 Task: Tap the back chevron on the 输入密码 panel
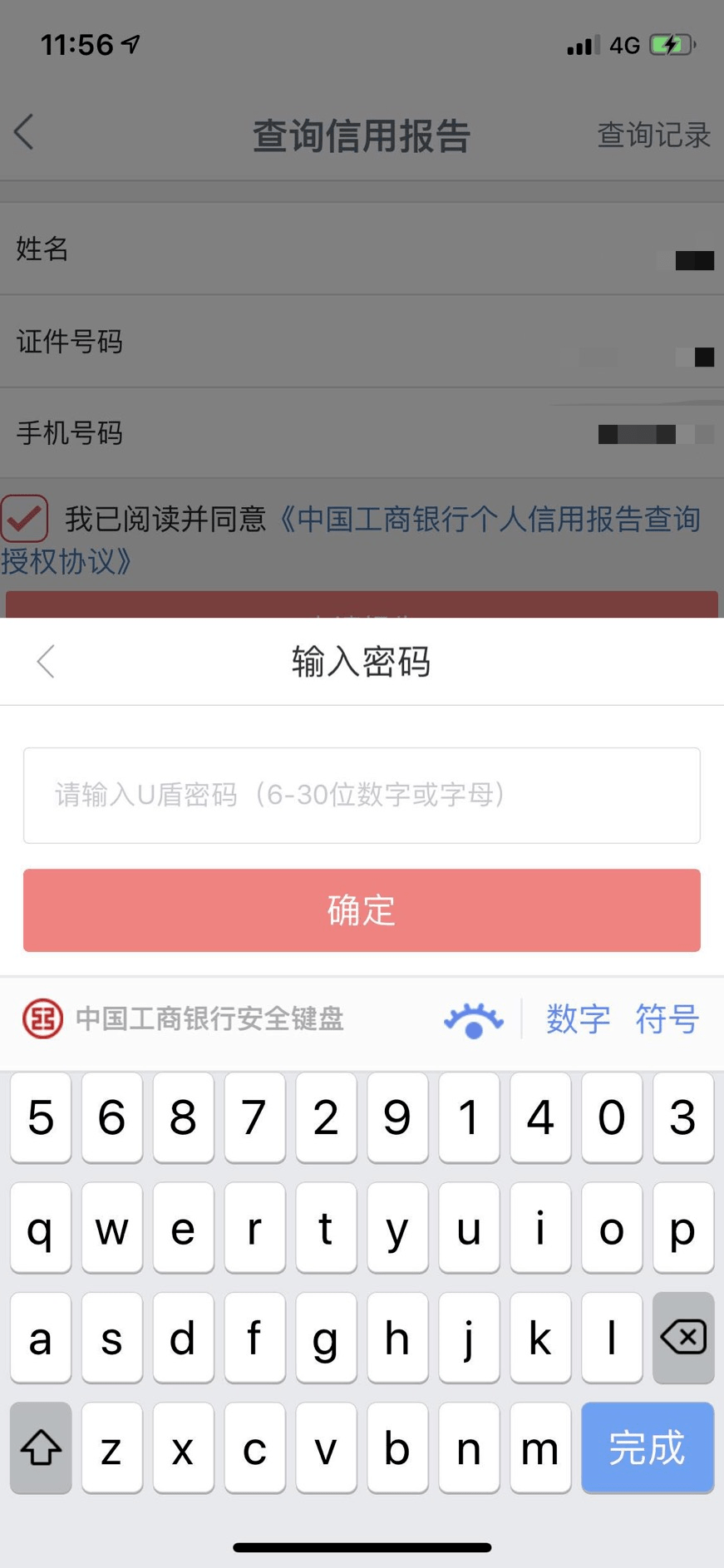pos(46,661)
